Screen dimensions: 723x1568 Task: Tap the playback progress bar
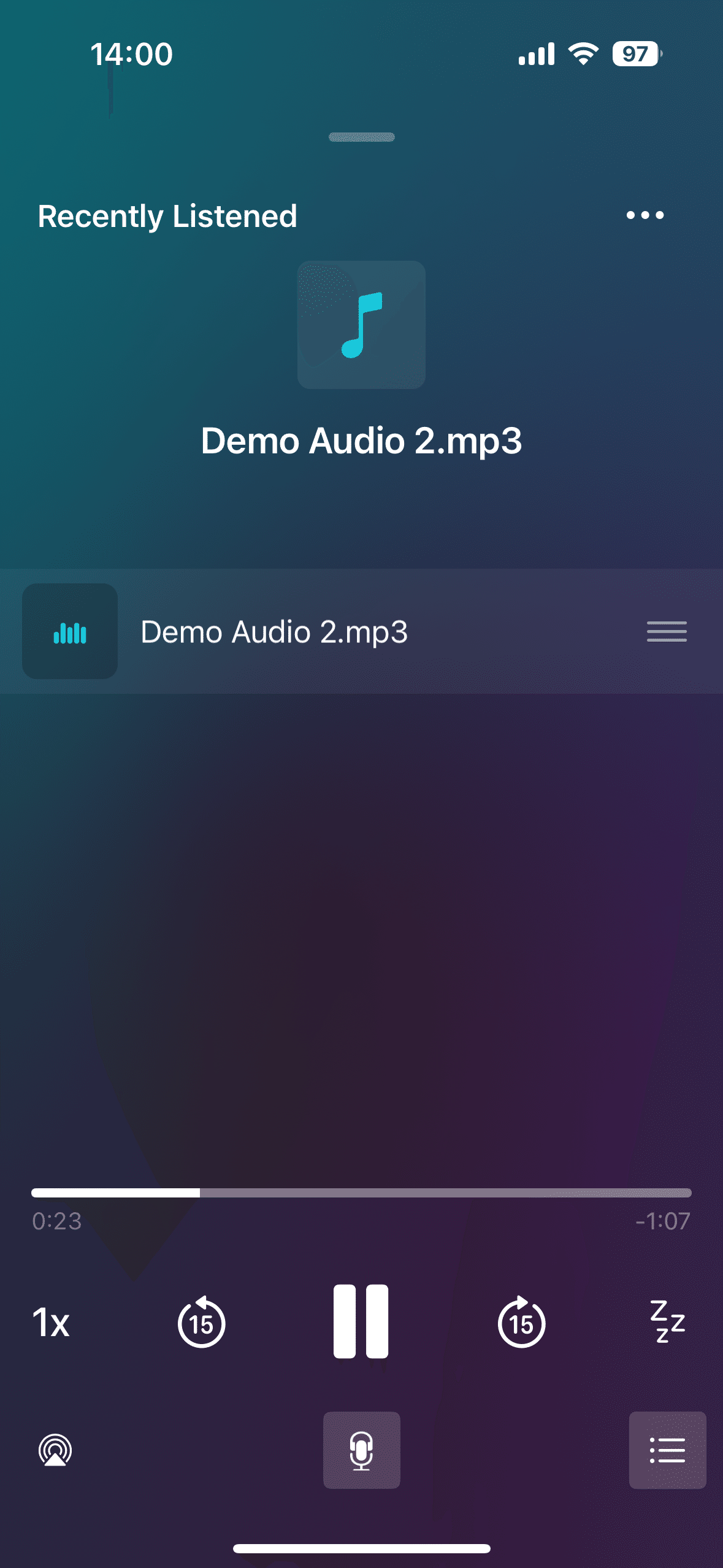point(361,1193)
